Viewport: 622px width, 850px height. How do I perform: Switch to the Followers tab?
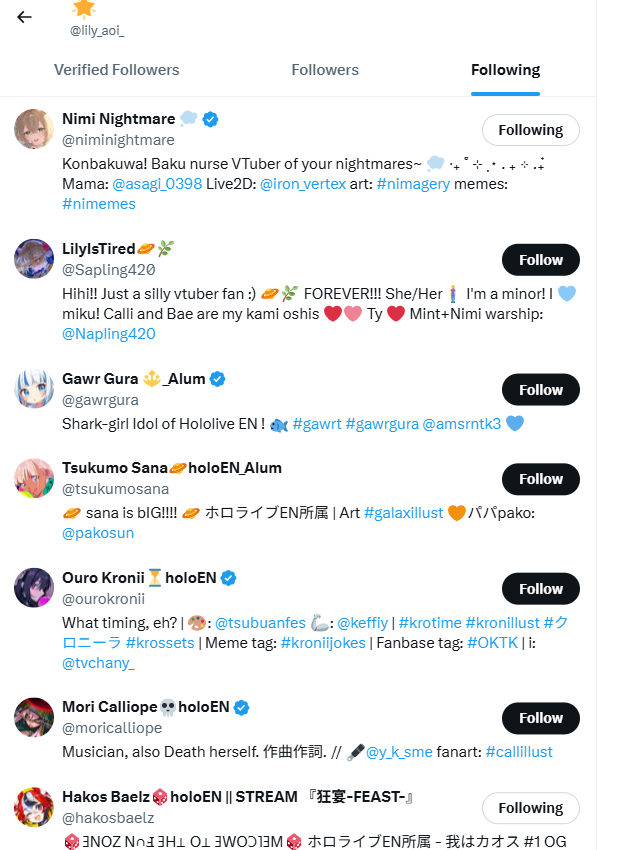click(325, 70)
